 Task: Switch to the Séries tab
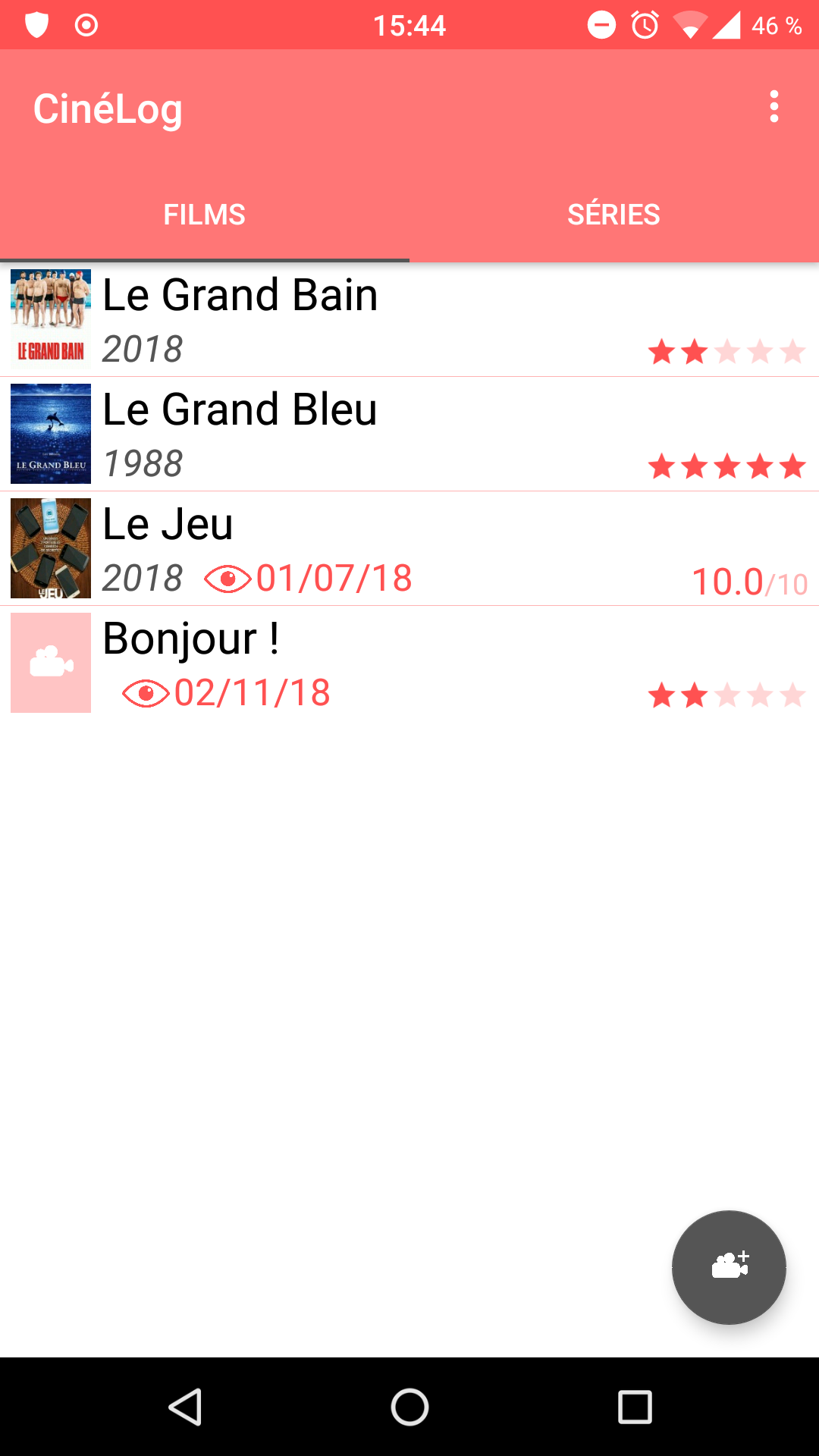(x=613, y=215)
